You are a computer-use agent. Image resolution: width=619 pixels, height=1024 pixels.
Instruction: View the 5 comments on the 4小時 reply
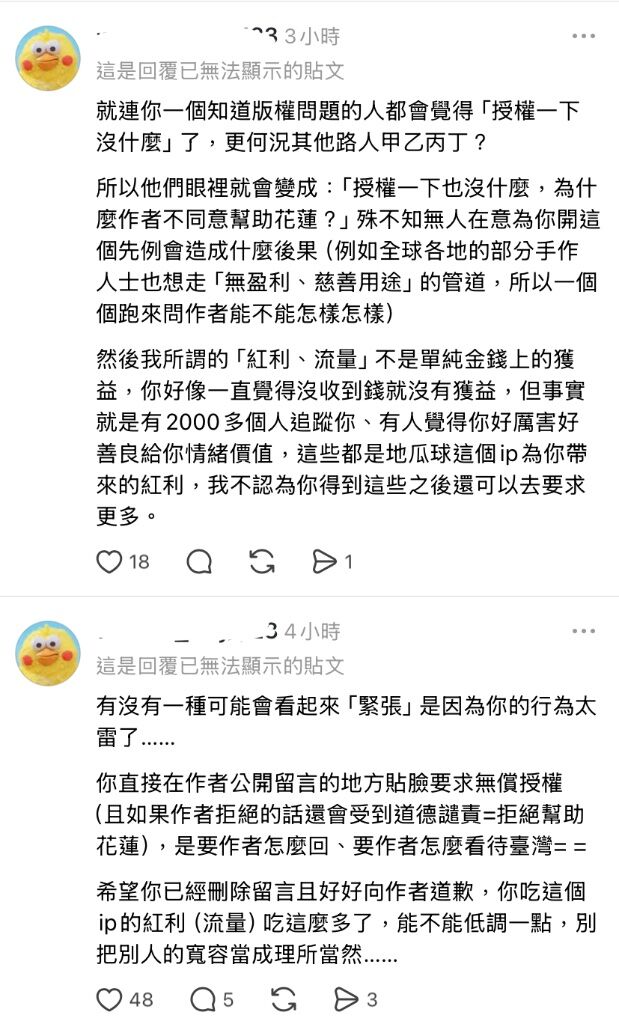pyautogui.click(x=203, y=998)
